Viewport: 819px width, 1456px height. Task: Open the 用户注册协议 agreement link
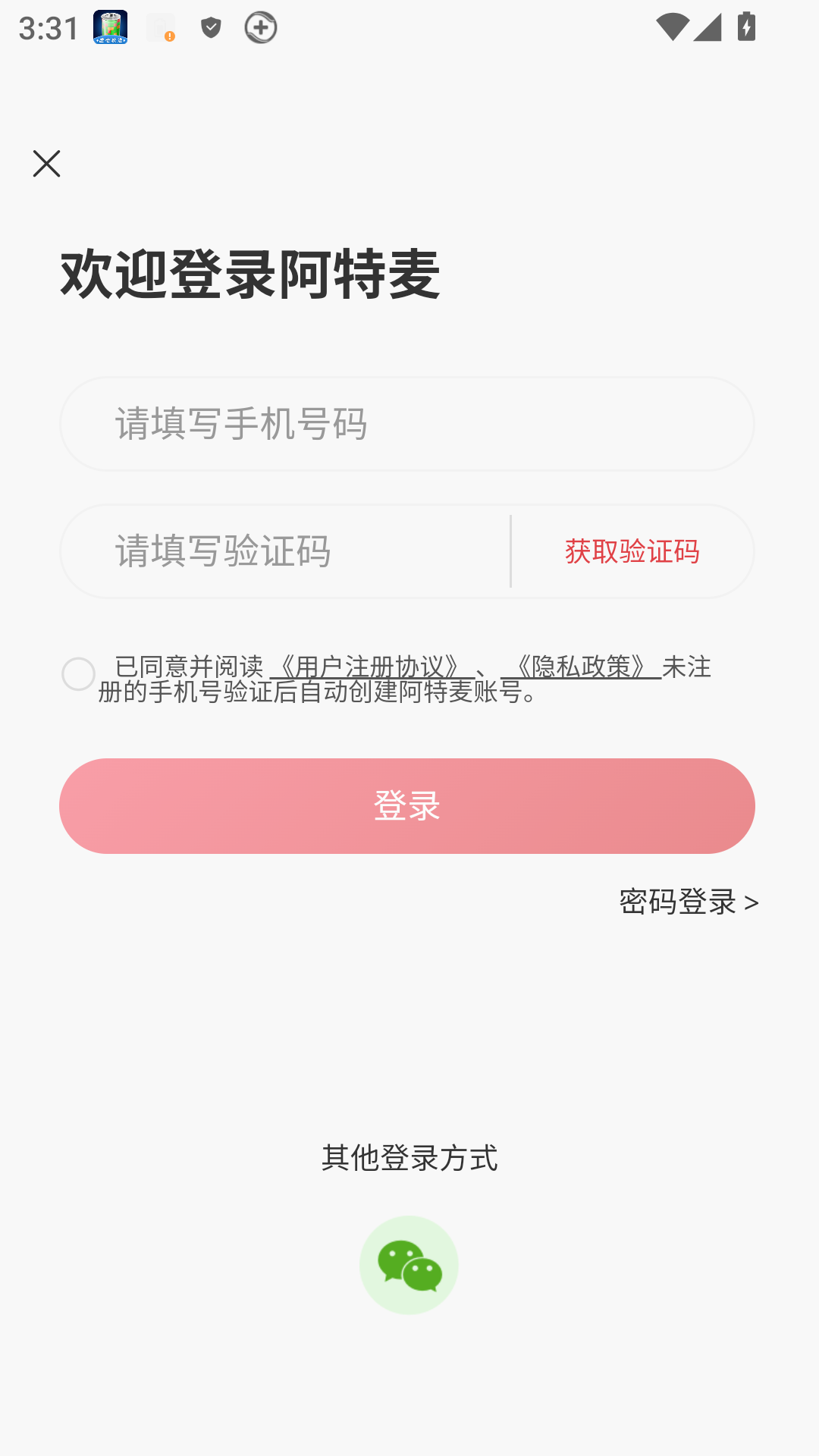(x=369, y=667)
